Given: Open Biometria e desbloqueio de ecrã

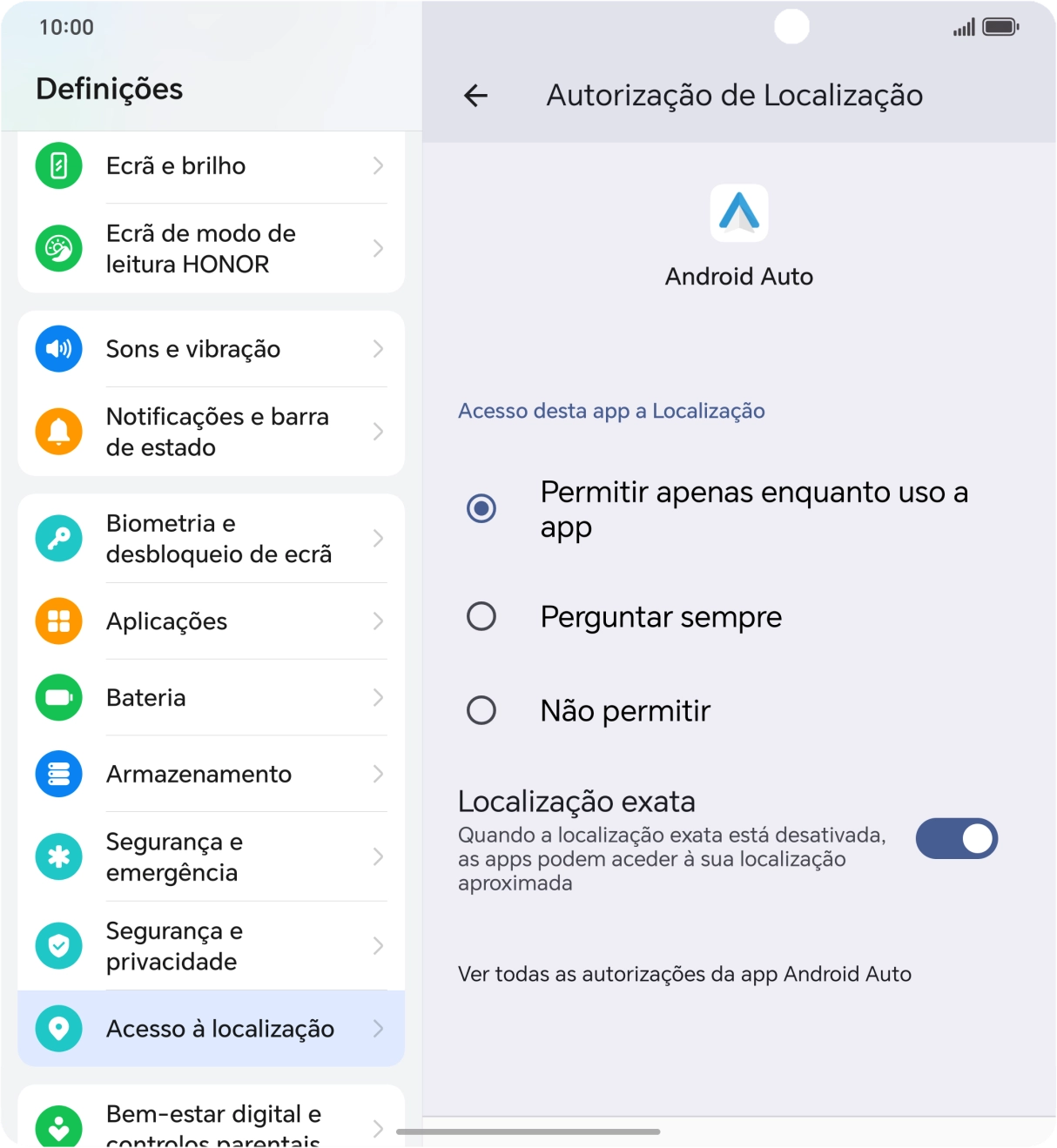Looking at the screenshot, I should coord(211,539).
